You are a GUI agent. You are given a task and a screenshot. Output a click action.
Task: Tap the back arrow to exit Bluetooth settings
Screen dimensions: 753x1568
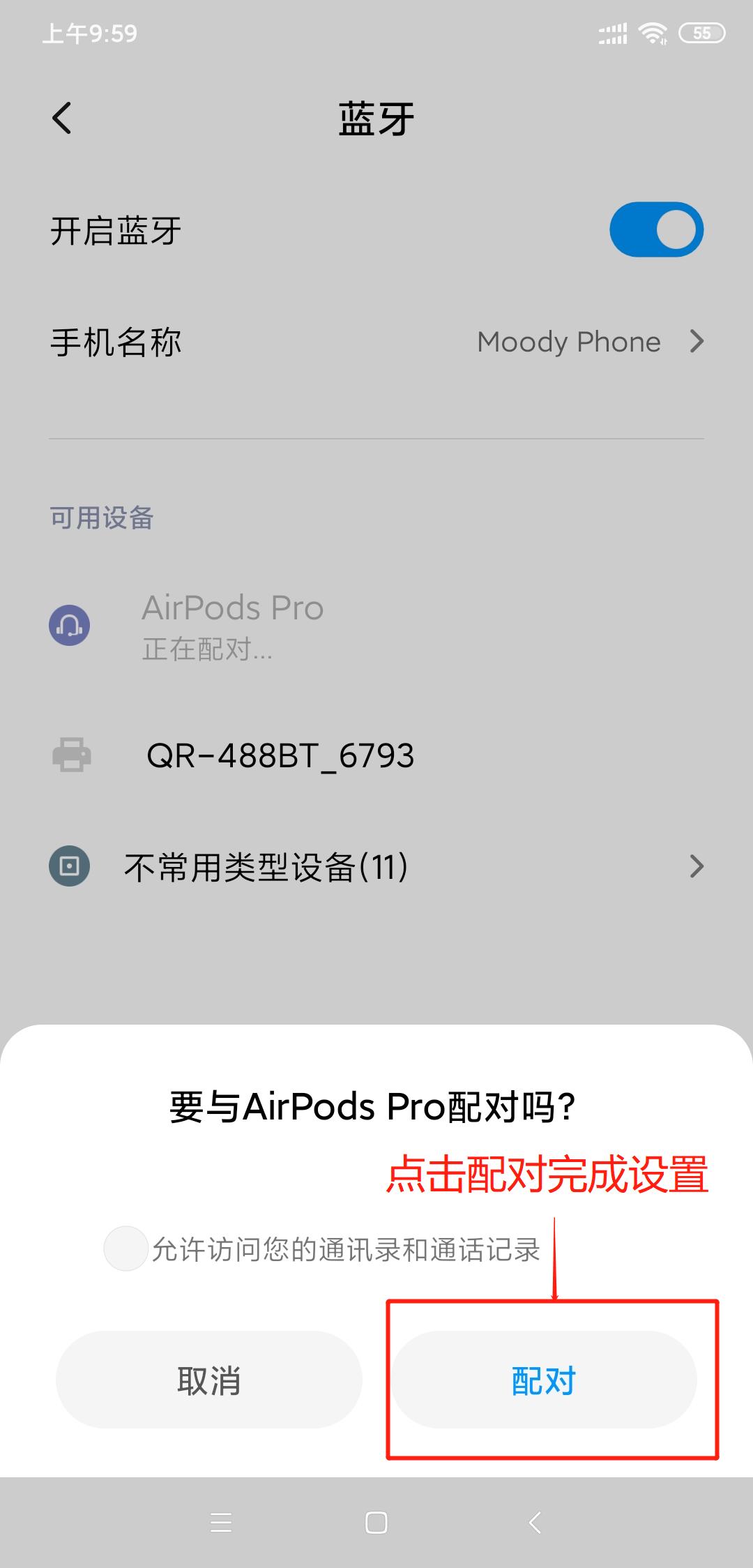click(x=61, y=117)
